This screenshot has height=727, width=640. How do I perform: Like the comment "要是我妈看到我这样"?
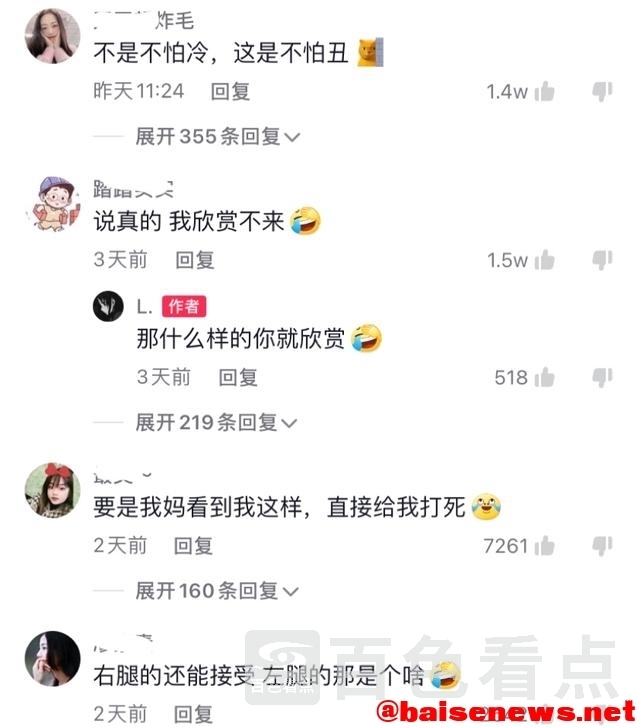tap(545, 546)
